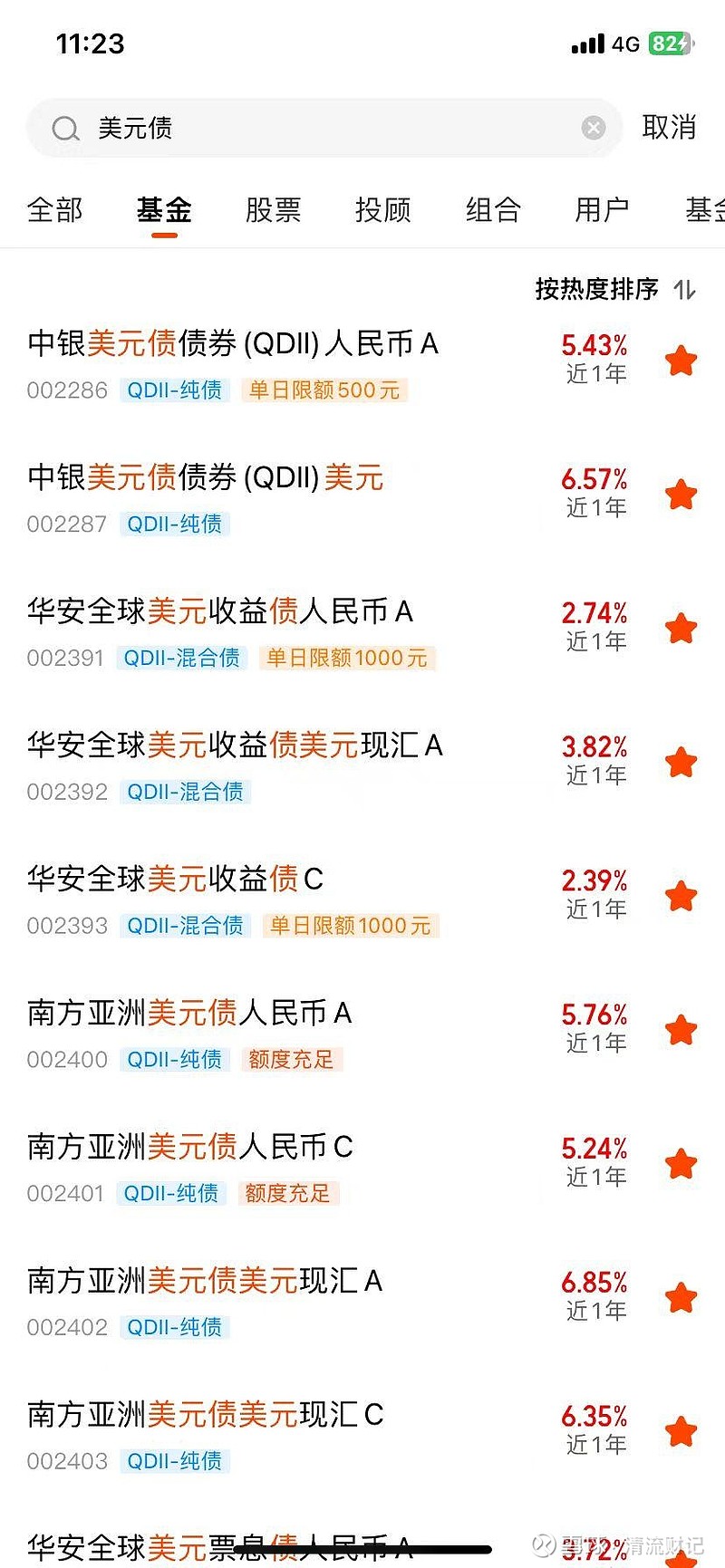
Task: Click the search magnifier icon
Action: tap(64, 128)
